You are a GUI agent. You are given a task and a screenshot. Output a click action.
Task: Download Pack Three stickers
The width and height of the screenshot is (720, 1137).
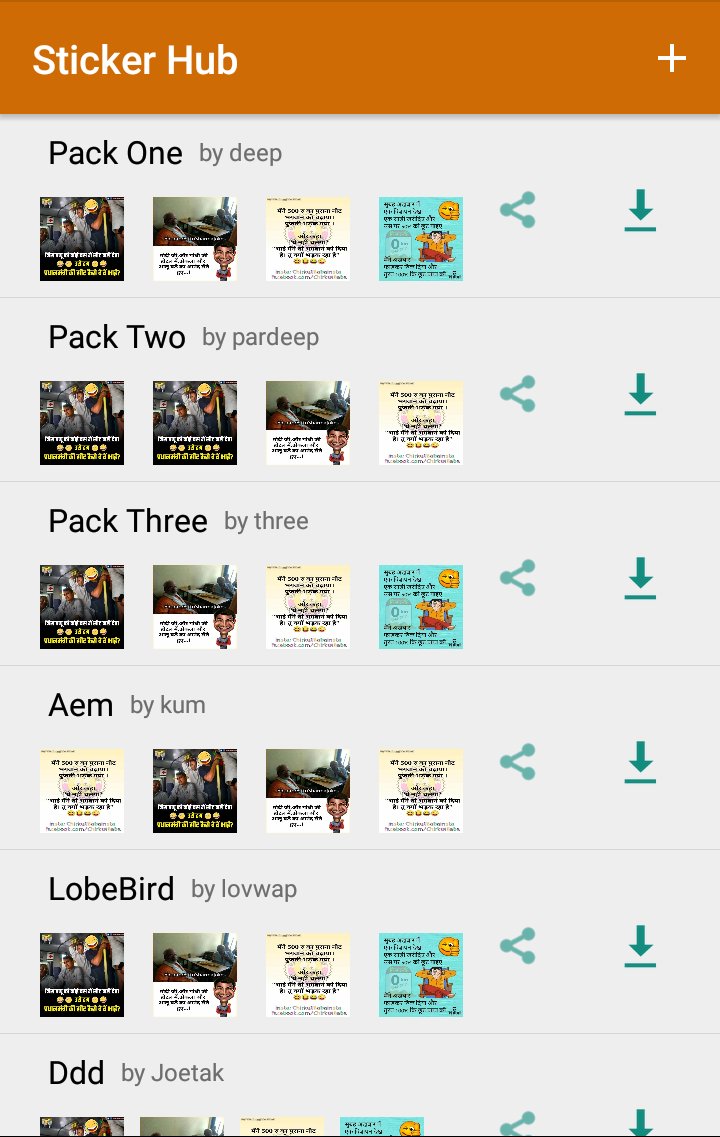coord(640,578)
